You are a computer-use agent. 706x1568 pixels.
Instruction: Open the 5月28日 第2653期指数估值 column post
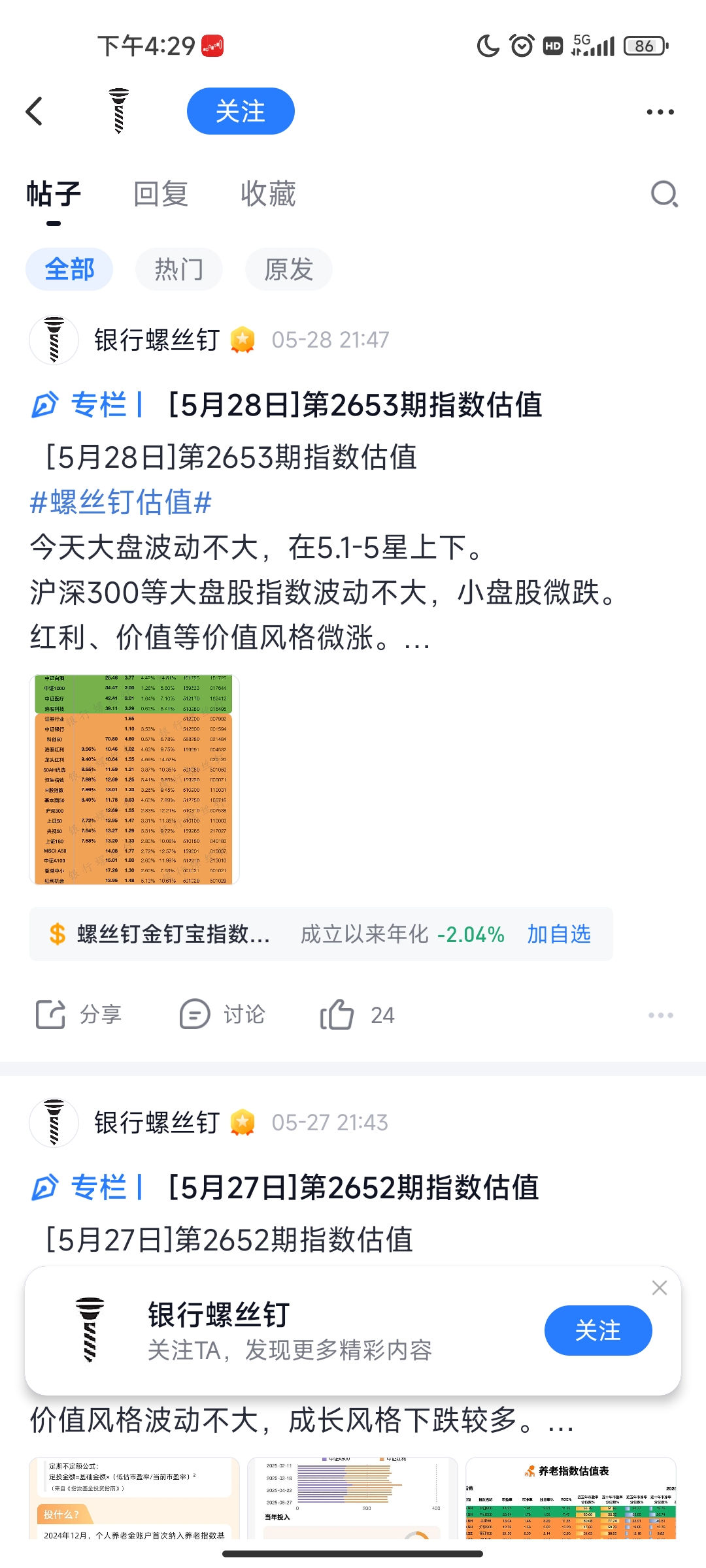coord(354,404)
